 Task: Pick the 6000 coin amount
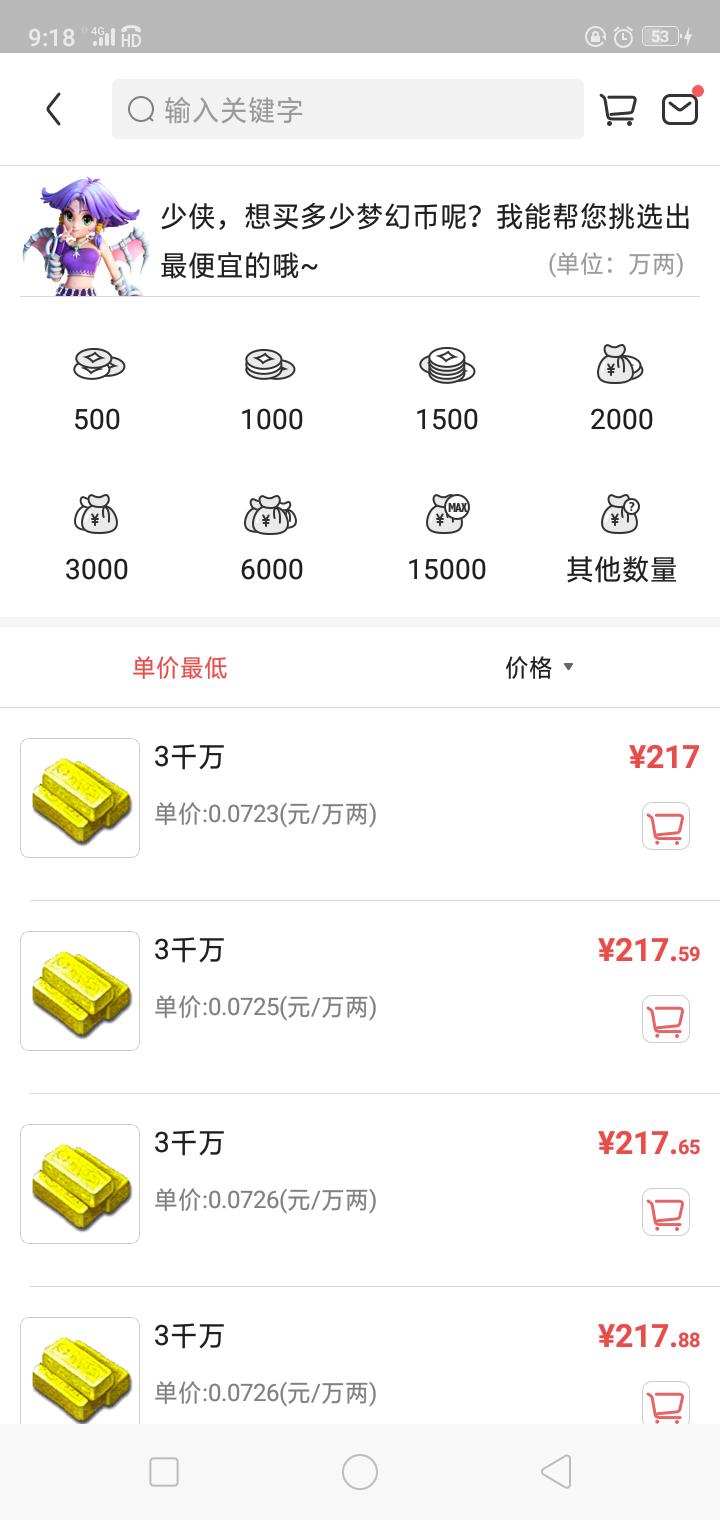tap(271, 539)
